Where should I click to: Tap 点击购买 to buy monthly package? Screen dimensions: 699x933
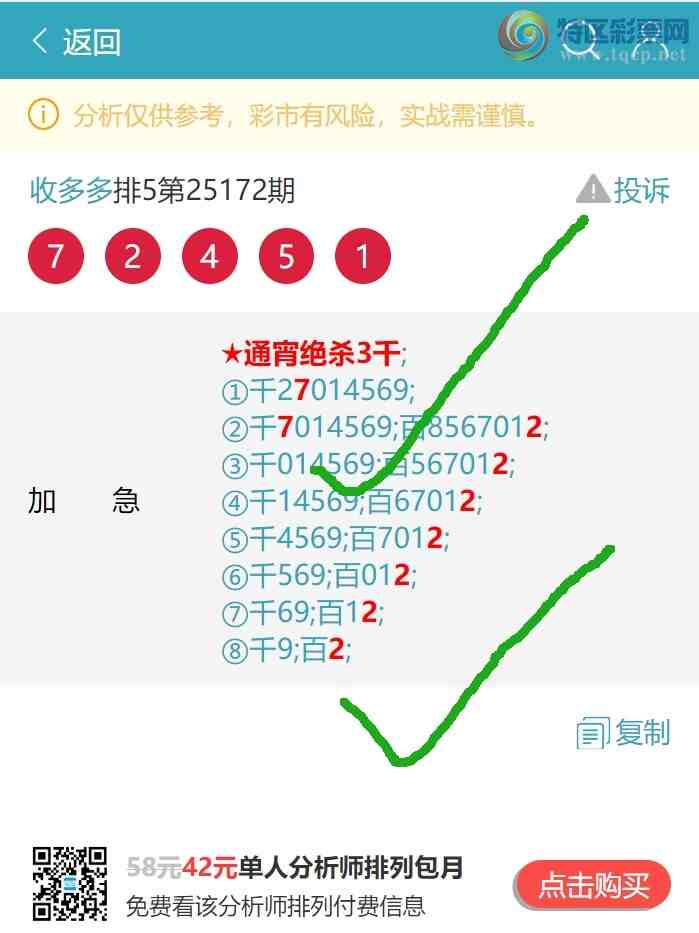[x=593, y=885]
